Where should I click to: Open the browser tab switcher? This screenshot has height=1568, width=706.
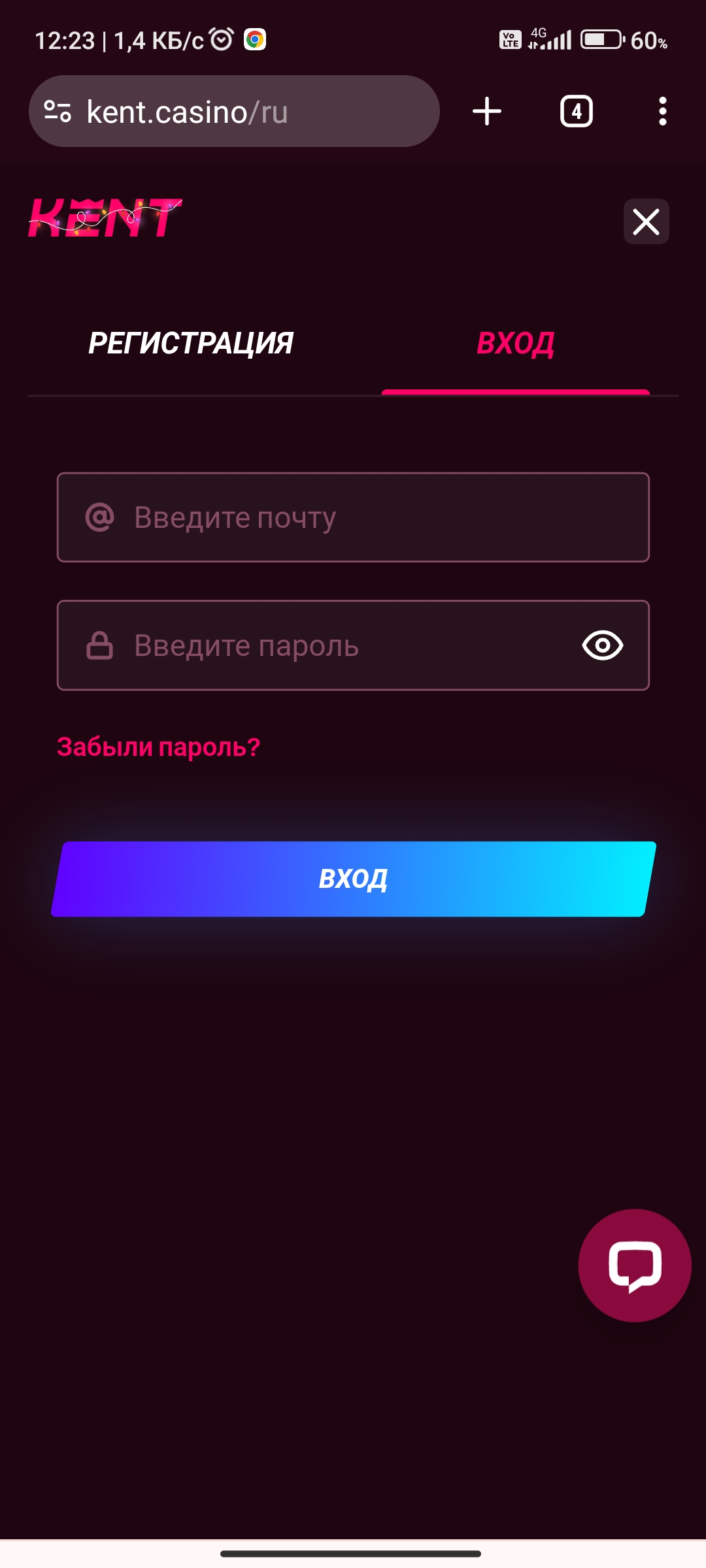576,111
